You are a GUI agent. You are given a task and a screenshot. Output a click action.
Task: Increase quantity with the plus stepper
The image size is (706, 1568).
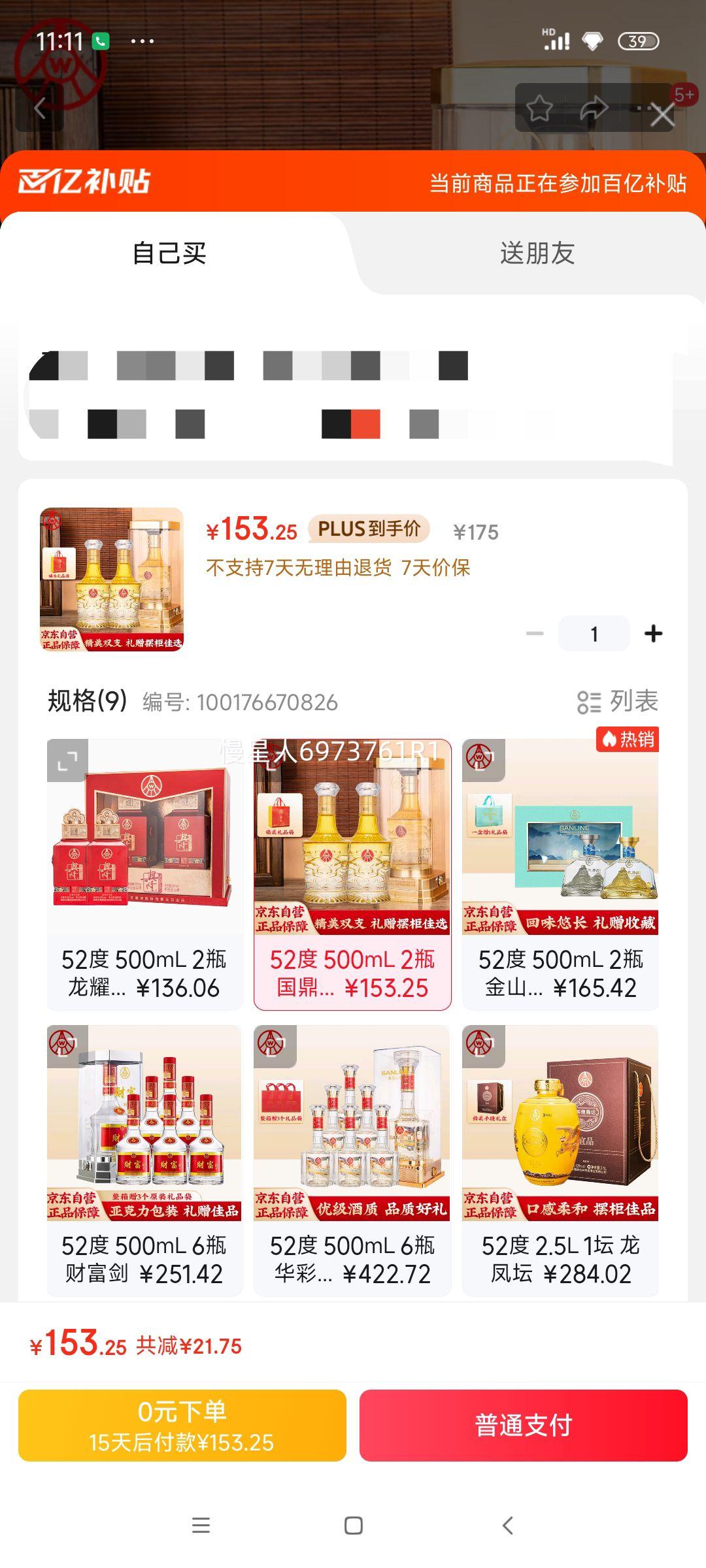pyautogui.click(x=653, y=632)
